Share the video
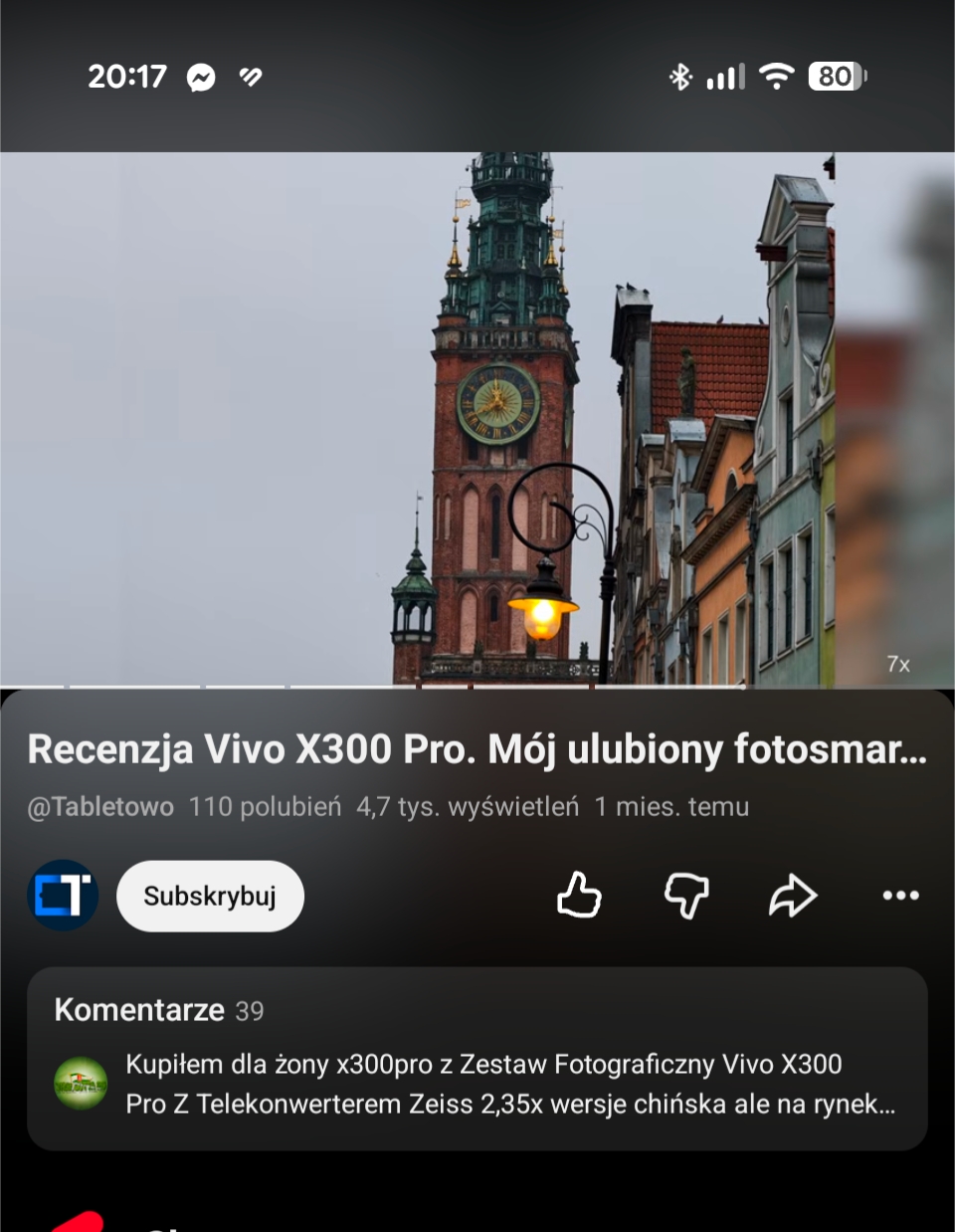The height and width of the screenshot is (1232, 955). tap(793, 896)
